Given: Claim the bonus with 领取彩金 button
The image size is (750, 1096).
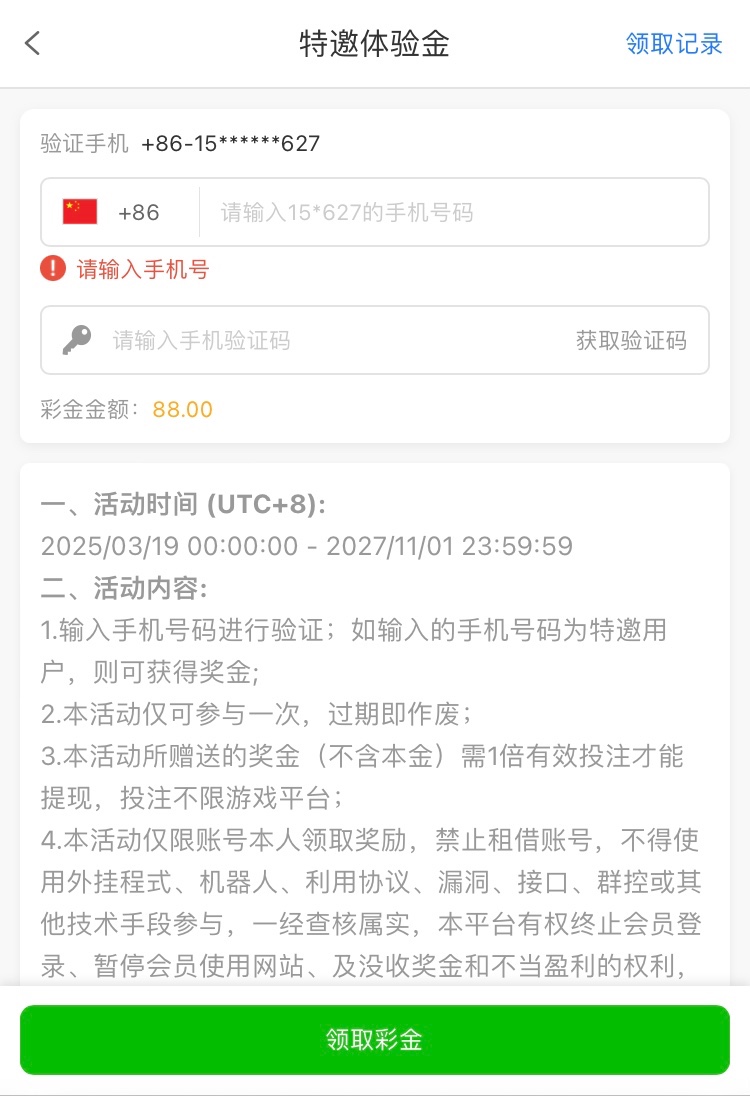Looking at the screenshot, I should tap(375, 1040).
